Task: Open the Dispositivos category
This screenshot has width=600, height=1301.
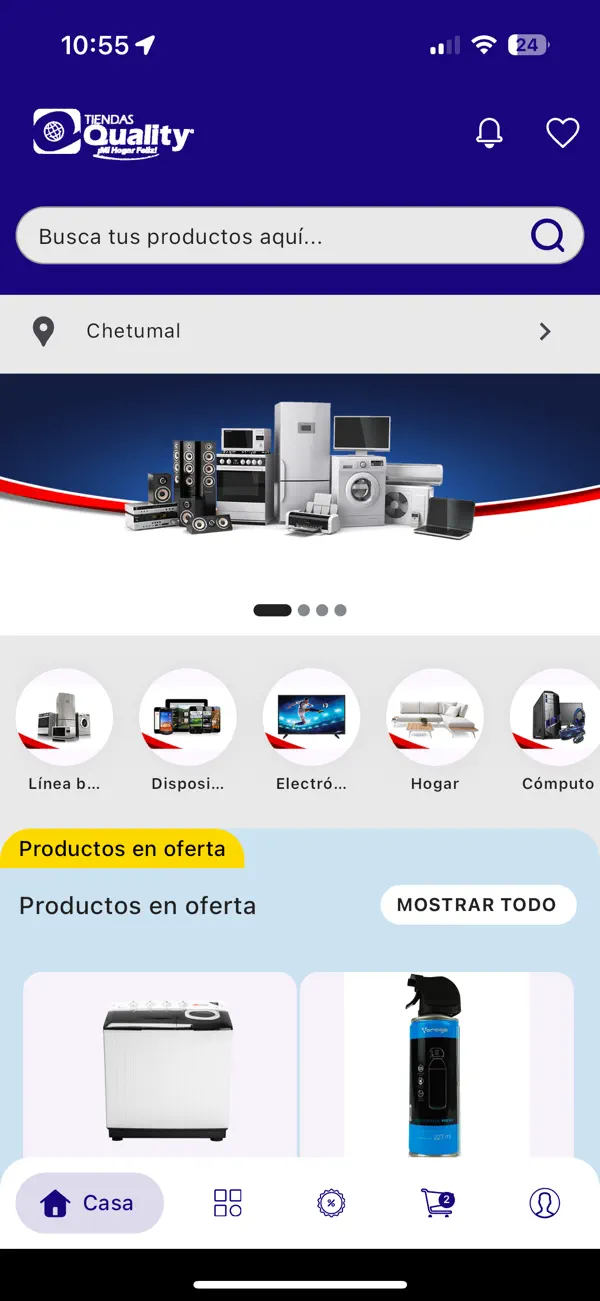Action: point(188,731)
